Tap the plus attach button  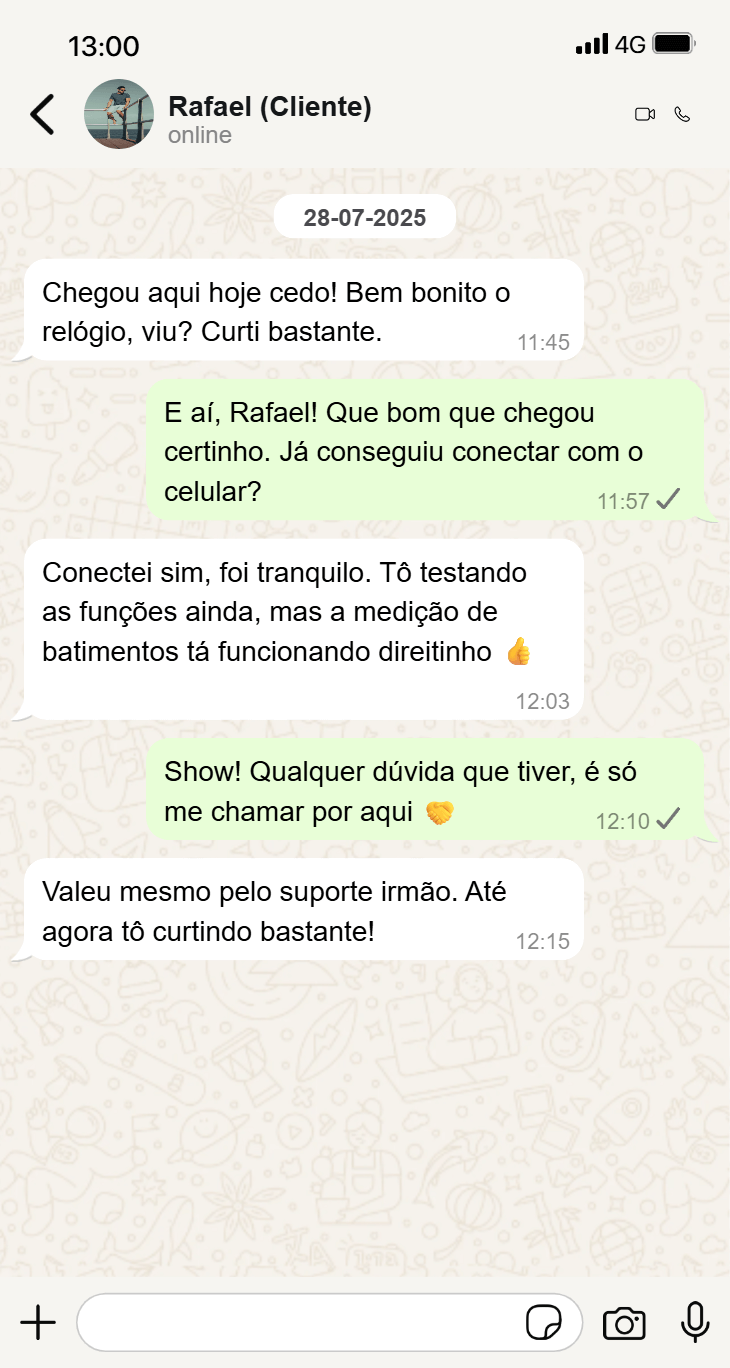point(38,1323)
